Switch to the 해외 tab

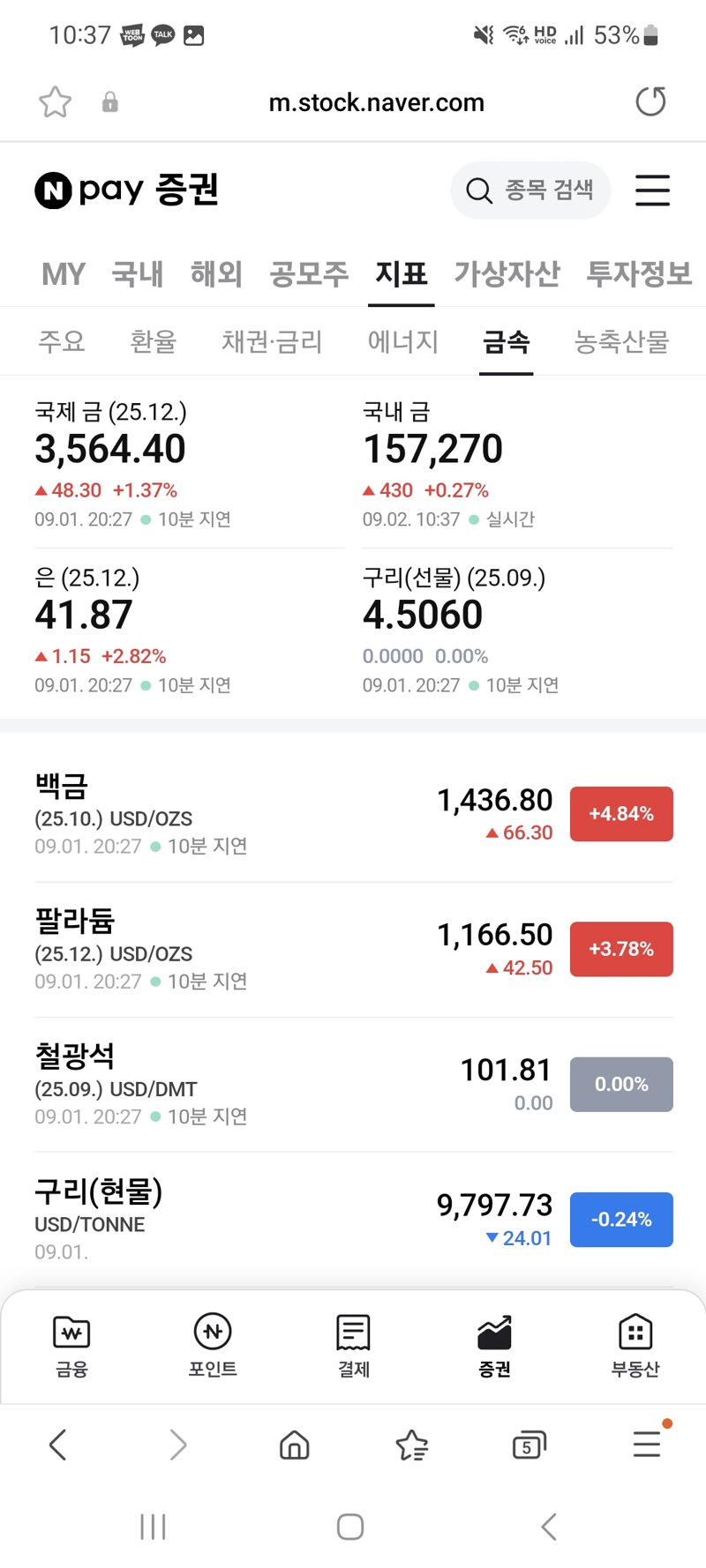[x=217, y=274]
